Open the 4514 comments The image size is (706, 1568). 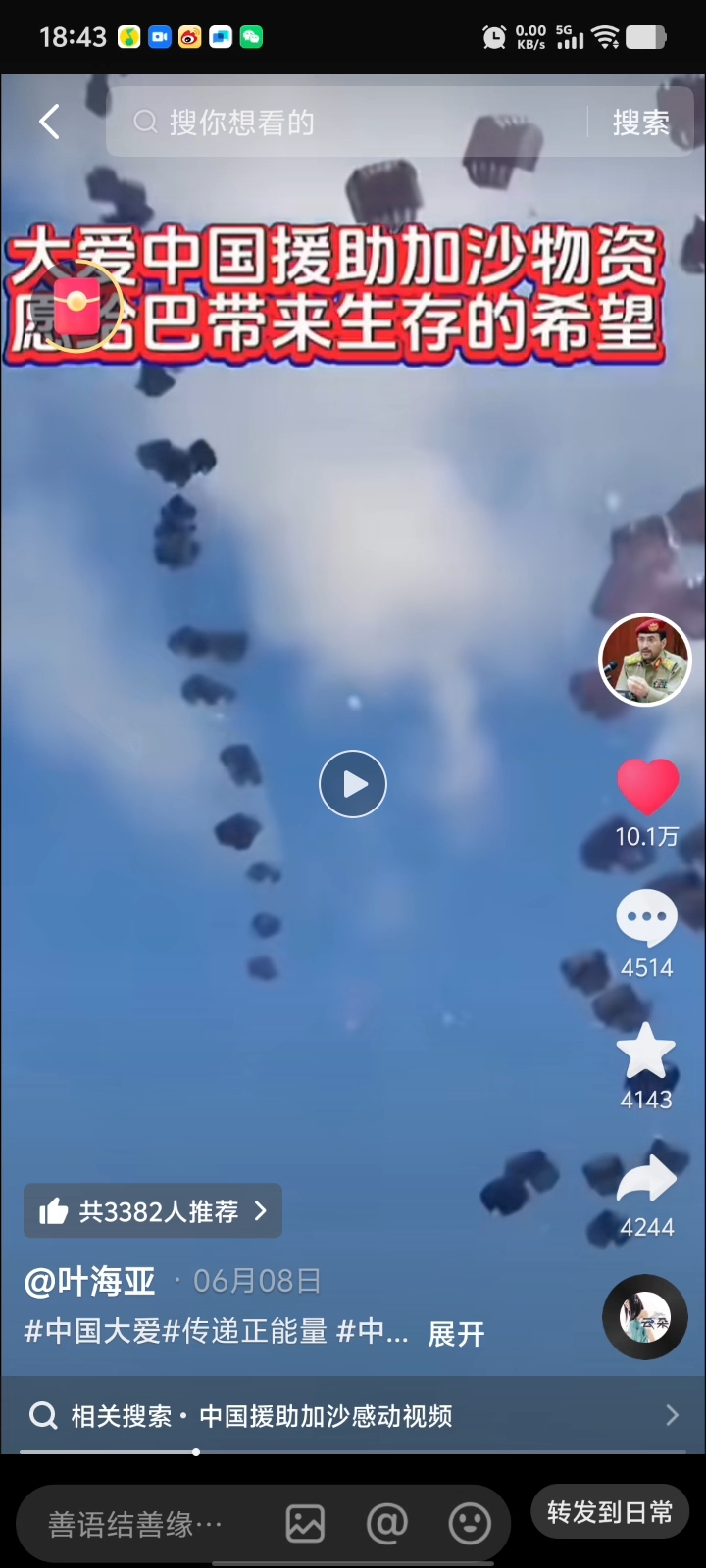click(x=646, y=919)
